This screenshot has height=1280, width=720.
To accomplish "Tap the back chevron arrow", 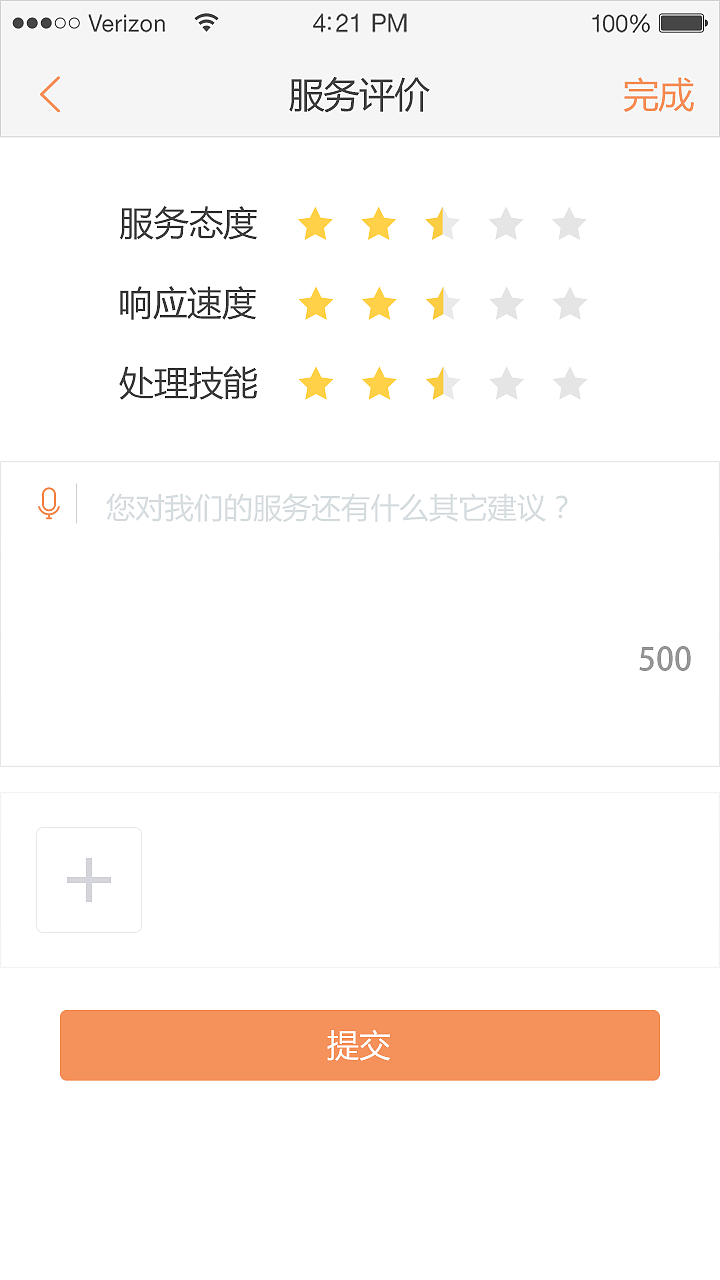I will tap(49, 95).
